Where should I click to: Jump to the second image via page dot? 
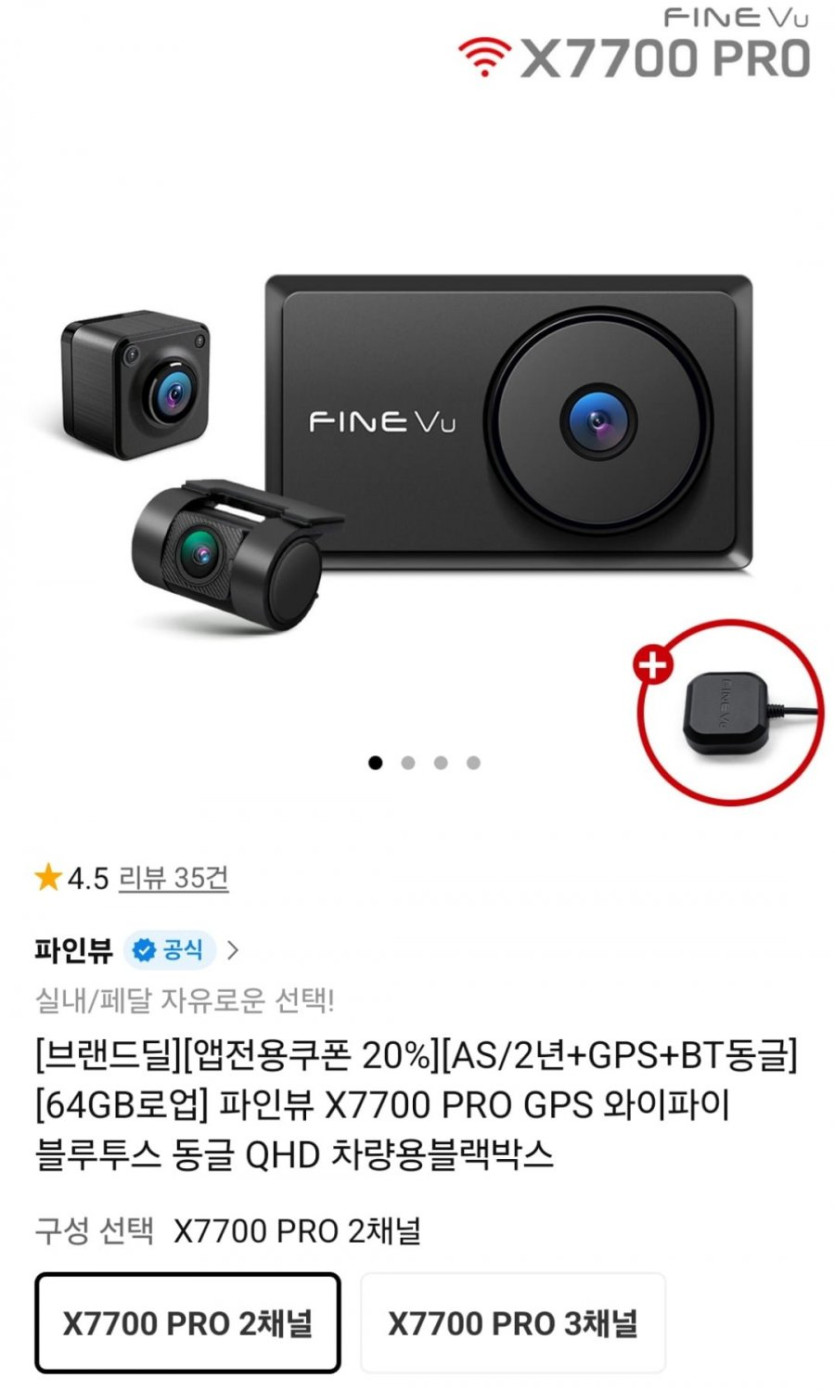pos(408,762)
